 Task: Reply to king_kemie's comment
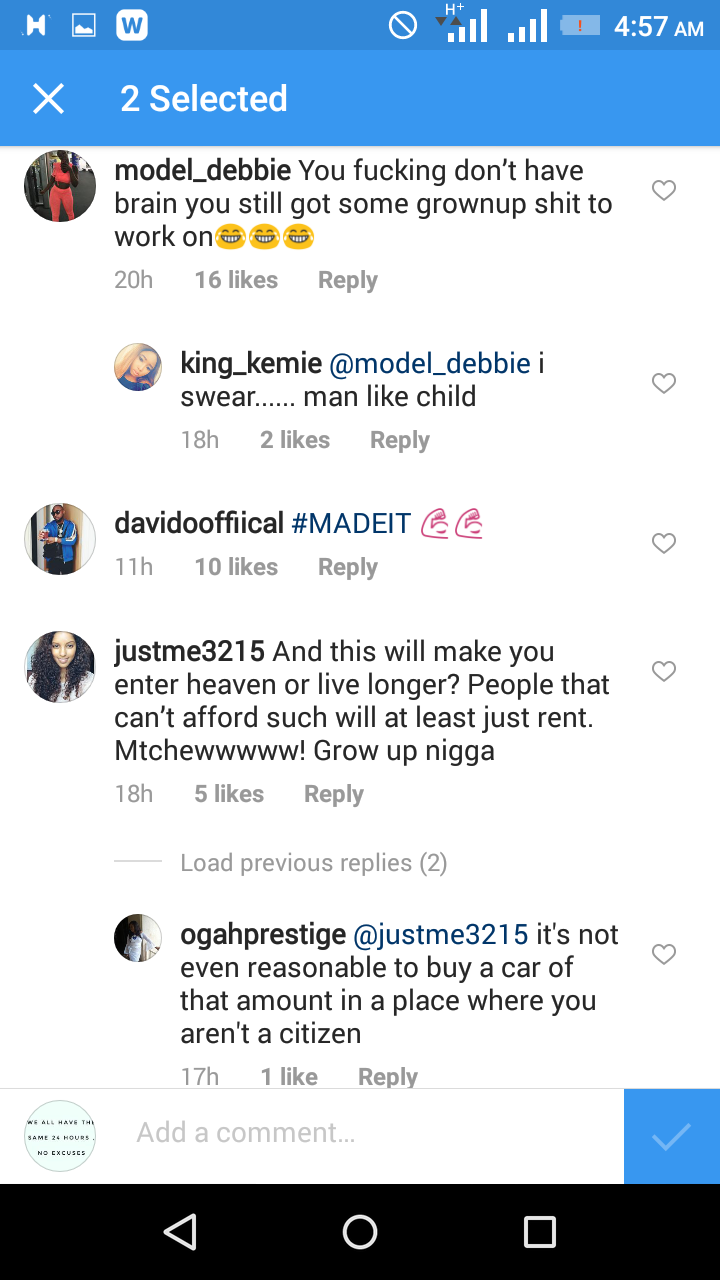coord(399,440)
